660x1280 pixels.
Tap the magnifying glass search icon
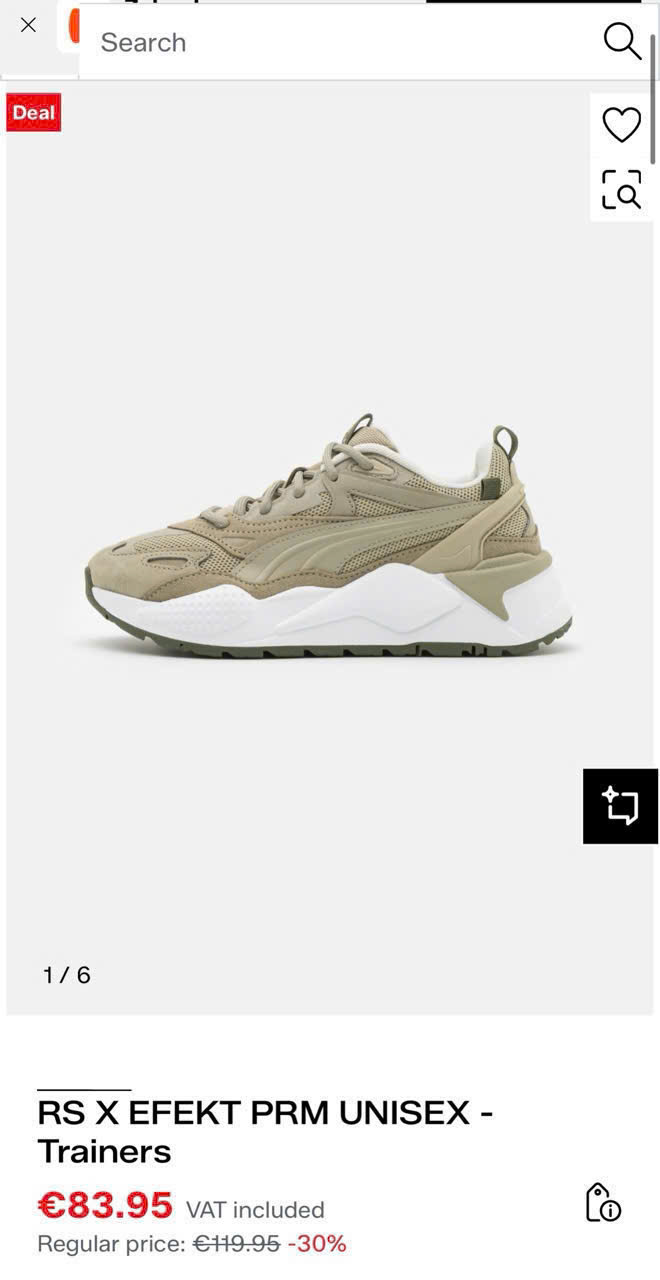click(621, 42)
